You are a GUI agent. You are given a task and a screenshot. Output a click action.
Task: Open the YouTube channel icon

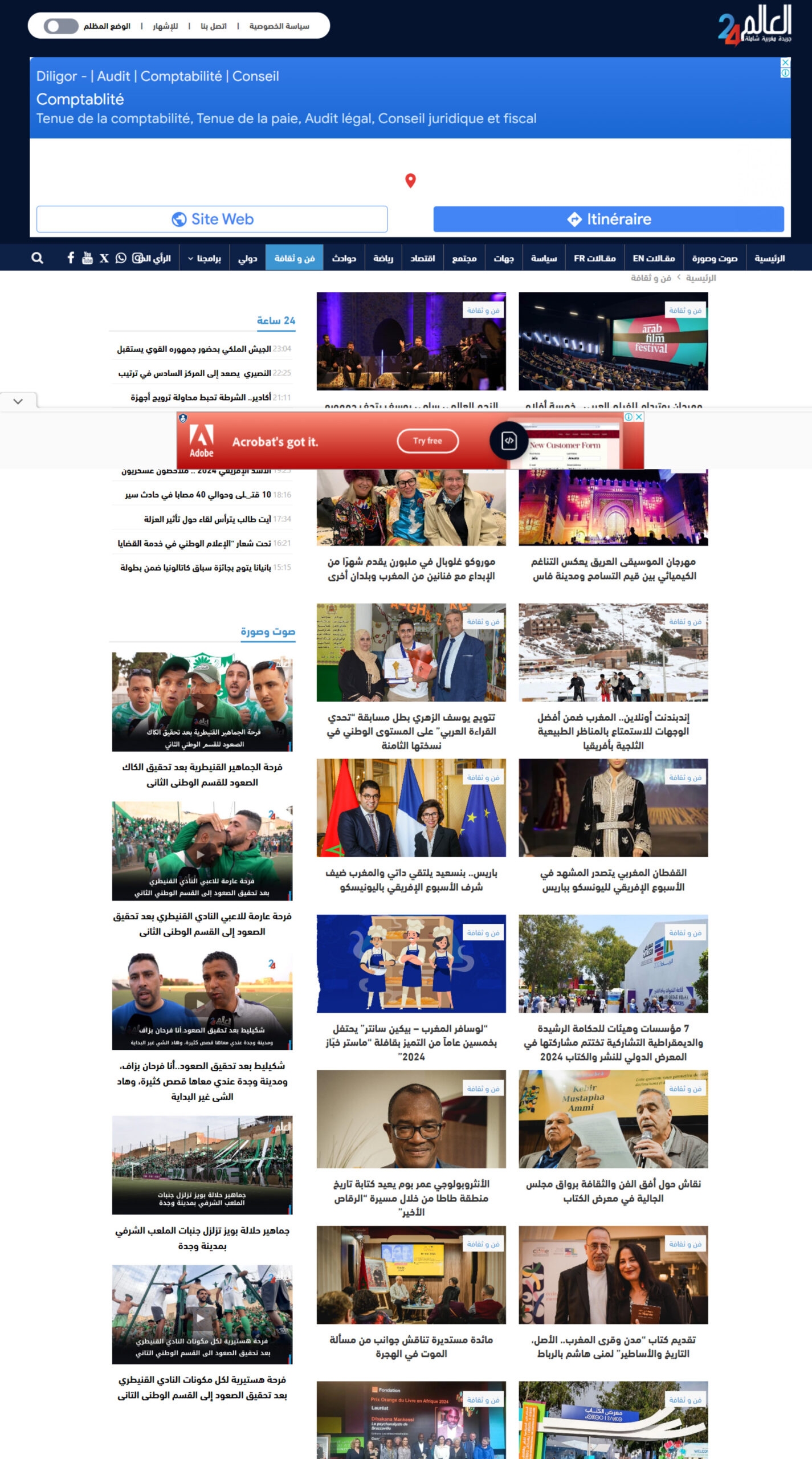pyautogui.click(x=87, y=258)
